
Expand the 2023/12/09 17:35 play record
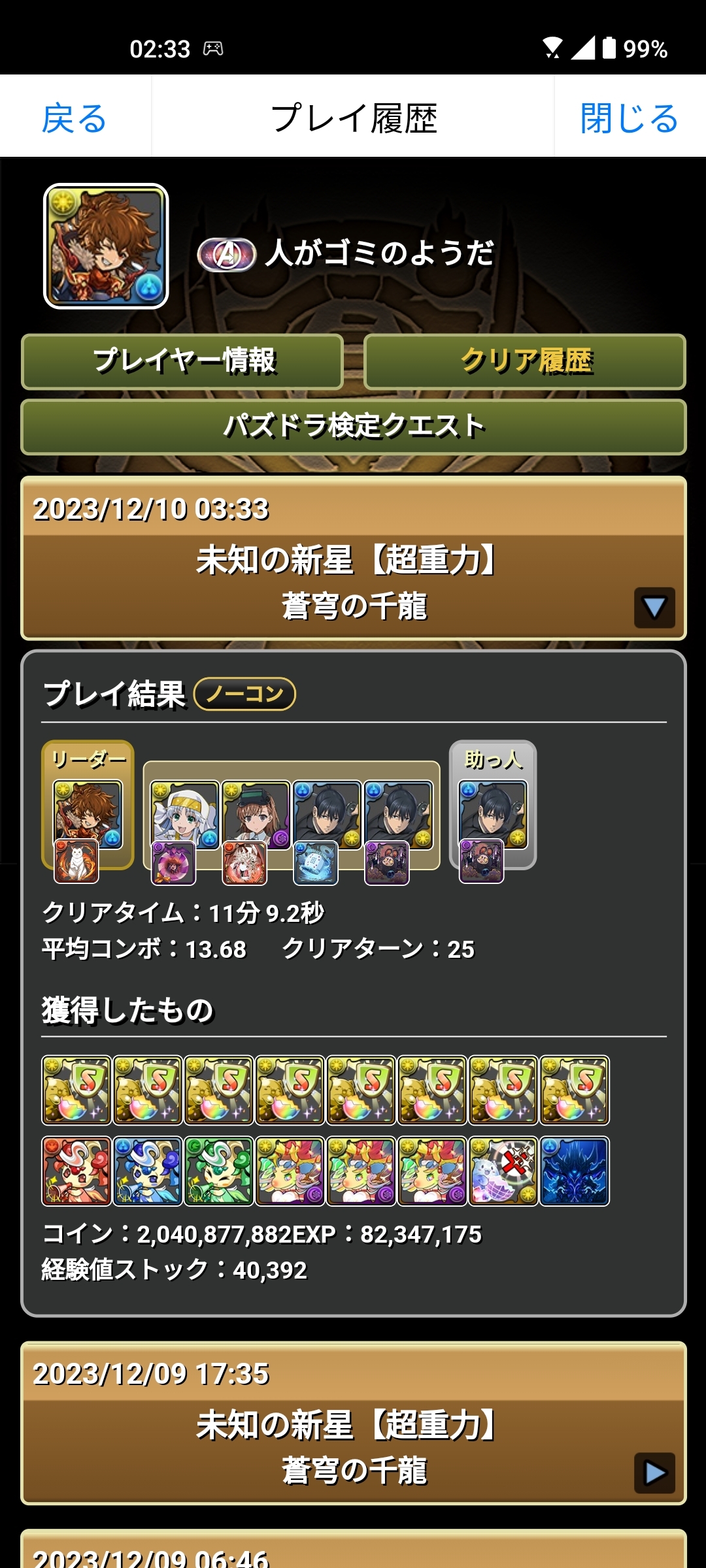tap(654, 1473)
